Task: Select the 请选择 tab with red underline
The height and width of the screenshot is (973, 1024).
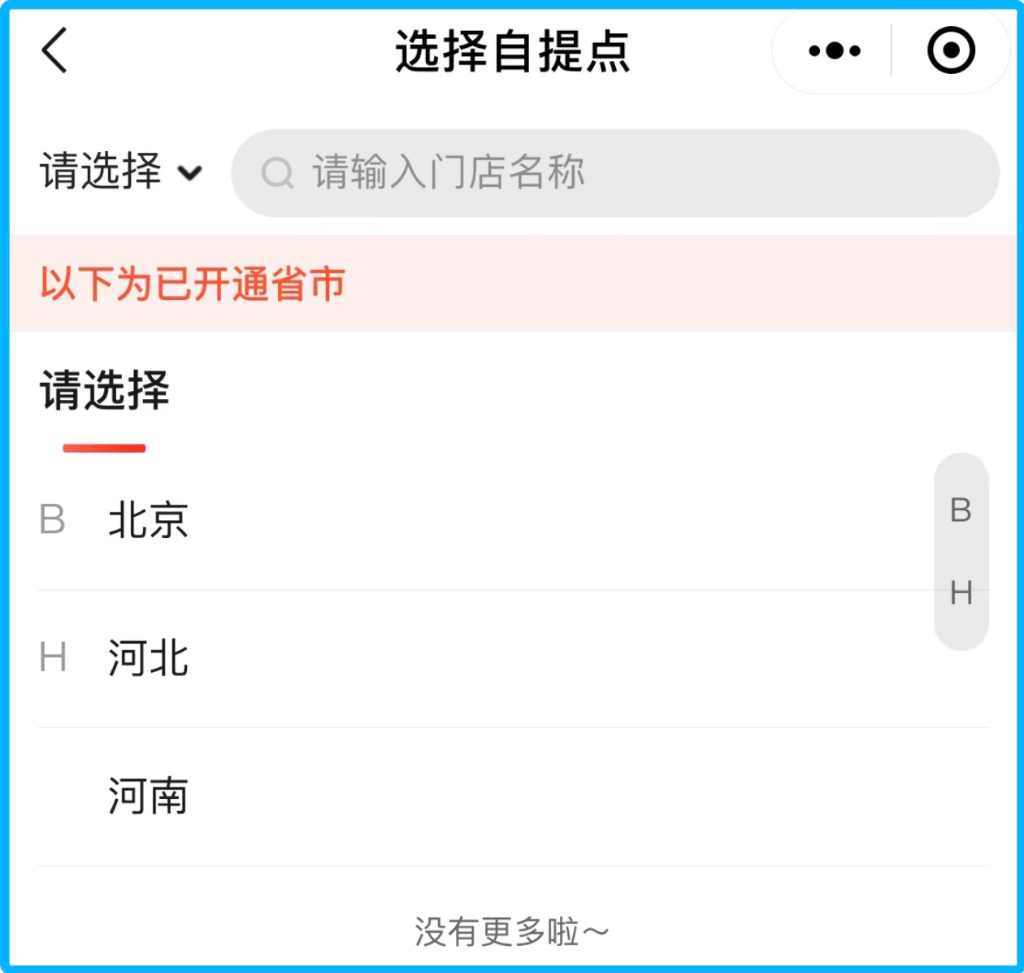Action: coord(104,391)
